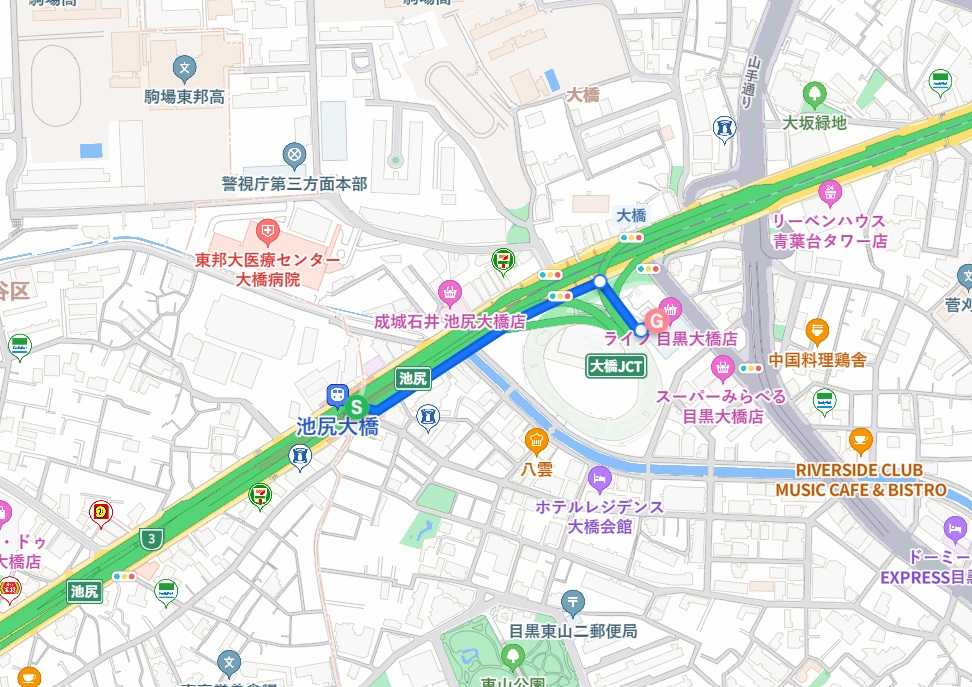This screenshot has height=687, width=972.
Task: Open the 東邦大医療センター大橋病院 hospital pin
Action: pyautogui.click(x=267, y=233)
